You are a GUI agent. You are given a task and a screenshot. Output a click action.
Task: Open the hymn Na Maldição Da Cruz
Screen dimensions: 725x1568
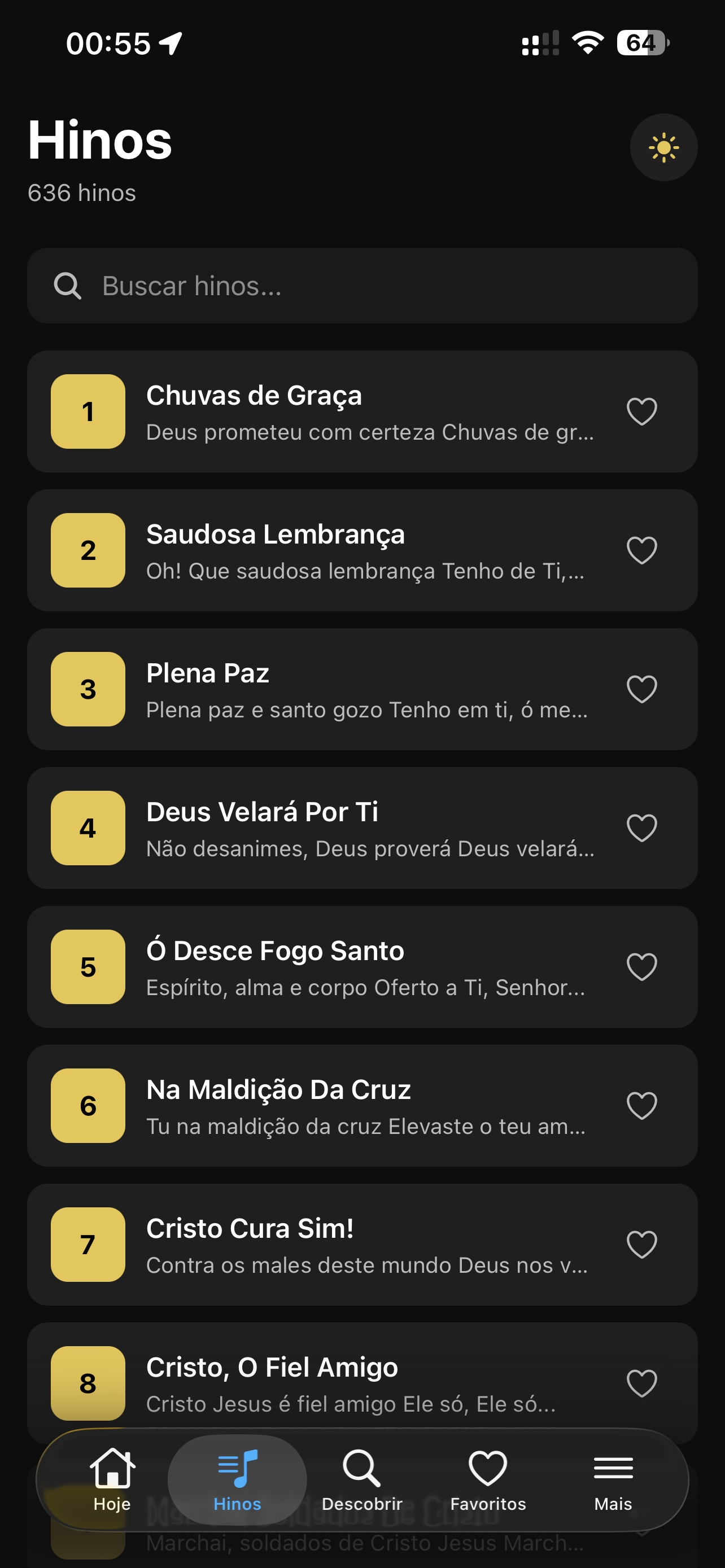tap(304, 1106)
